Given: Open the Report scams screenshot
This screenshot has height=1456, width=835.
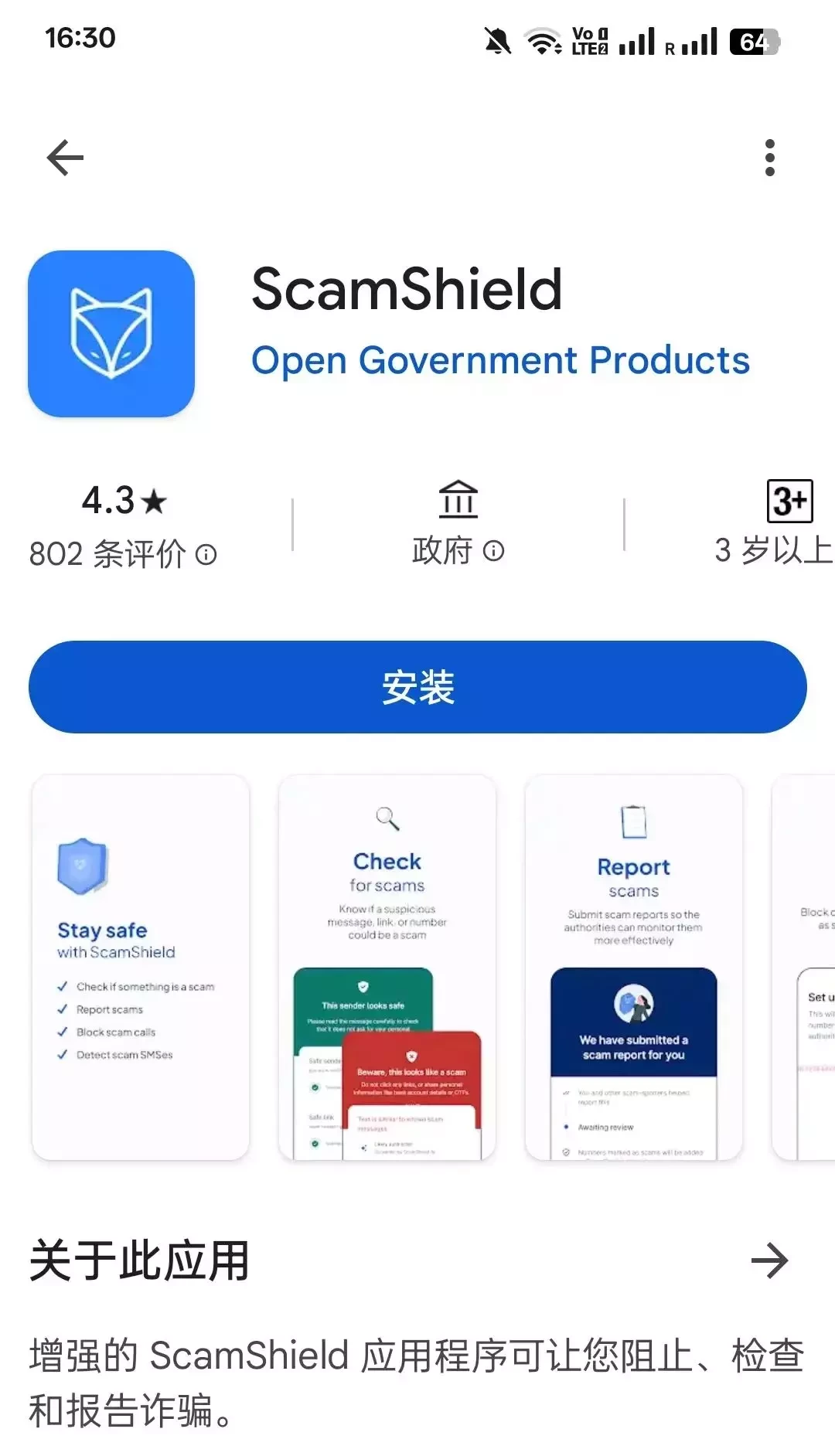Looking at the screenshot, I should click(x=633, y=967).
